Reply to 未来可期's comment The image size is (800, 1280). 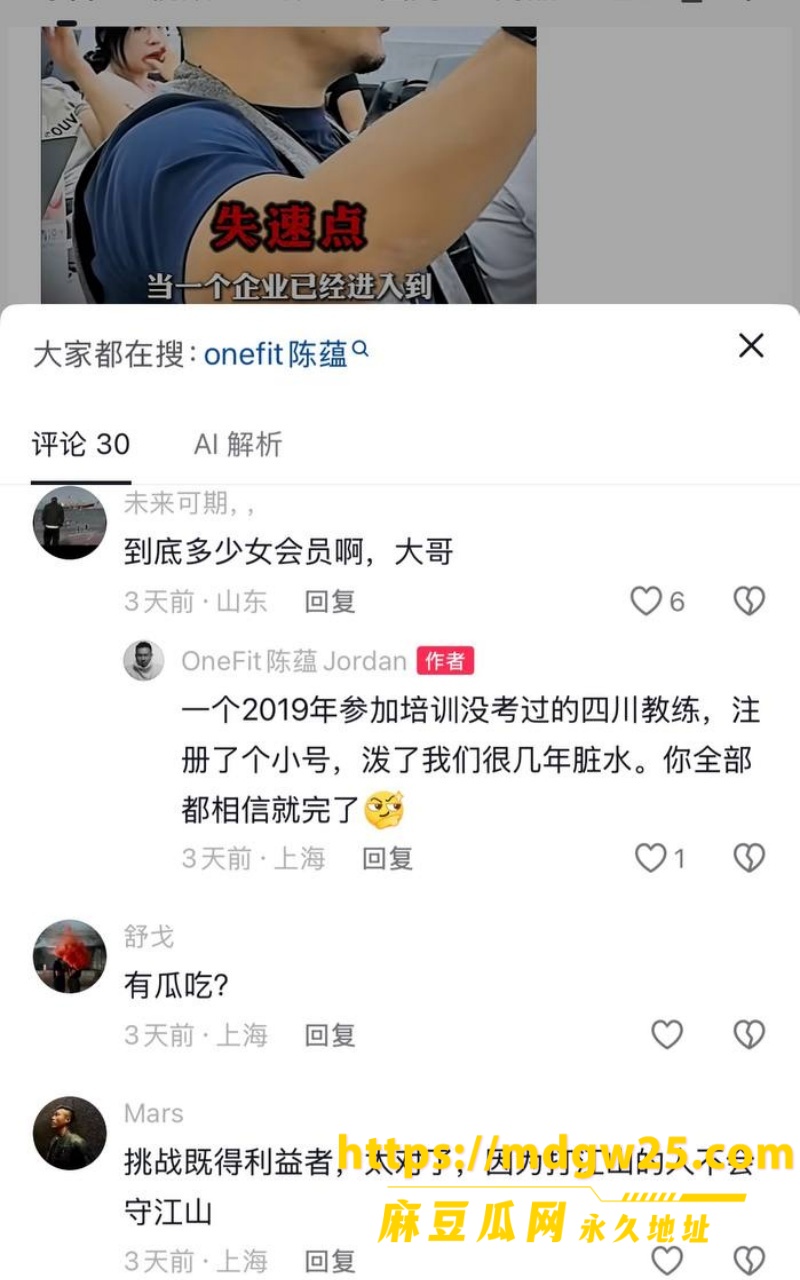(330, 601)
